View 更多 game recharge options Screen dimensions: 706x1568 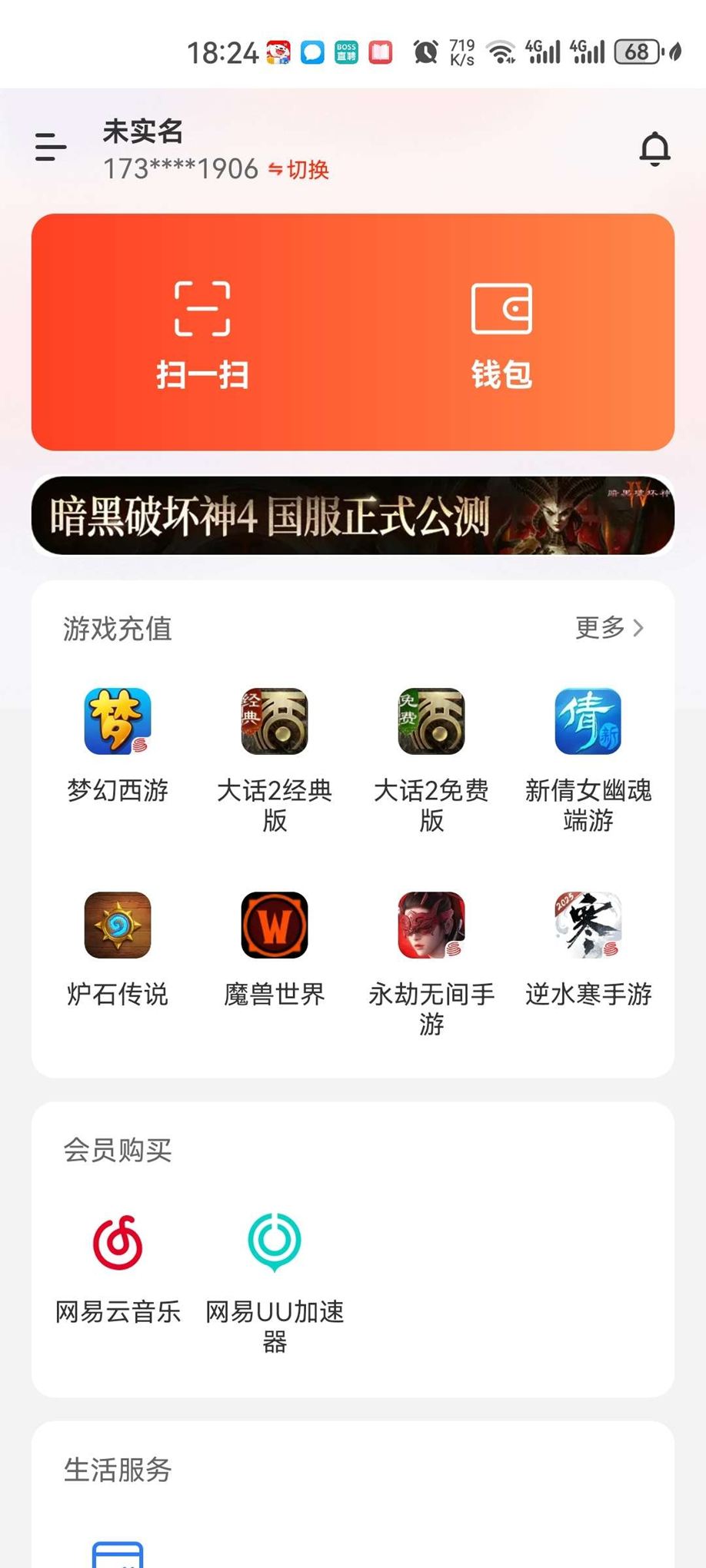(609, 628)
